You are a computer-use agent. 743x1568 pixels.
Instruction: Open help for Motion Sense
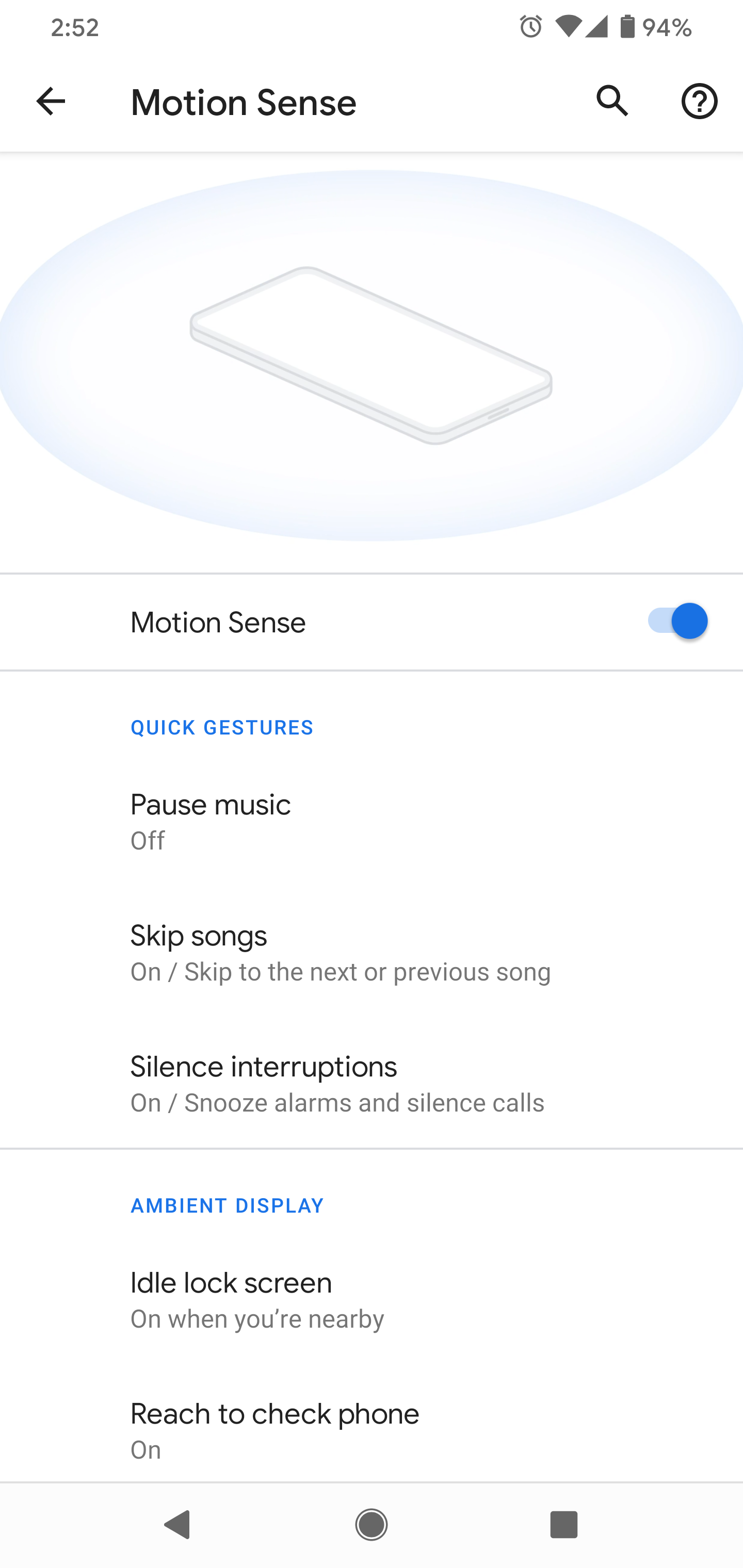(699, 101)
